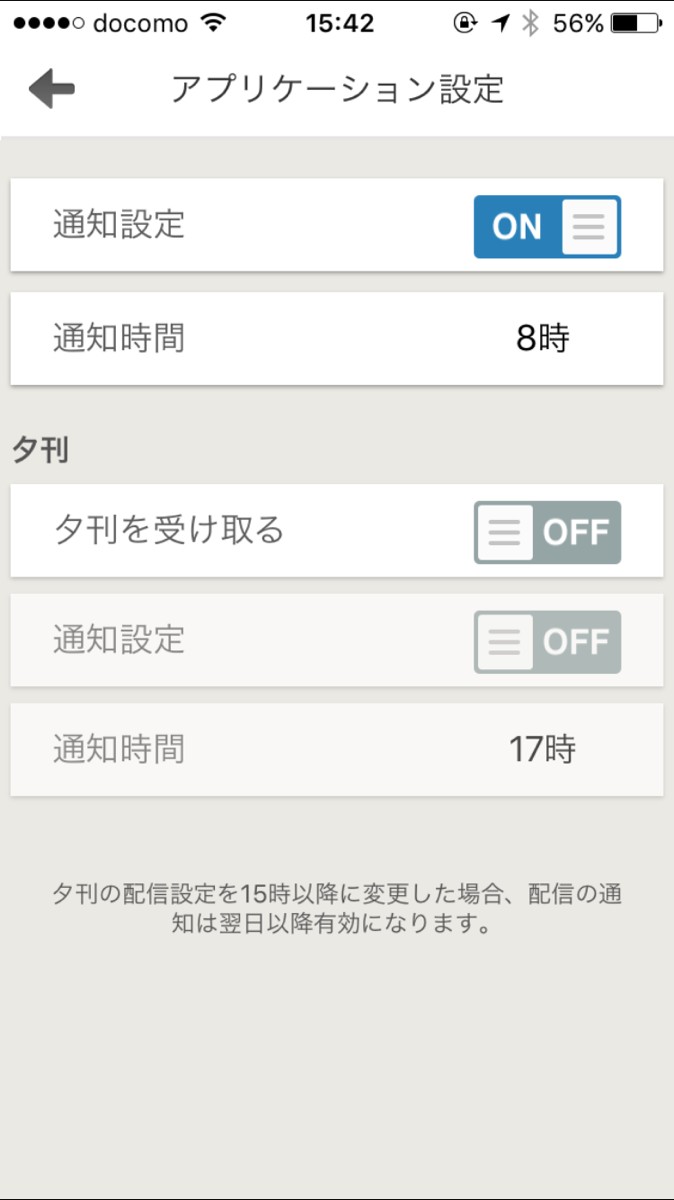Viewport: 674px width, 1200px height.
Task: Go back using the arrow icon
Action: coord(52,89)
